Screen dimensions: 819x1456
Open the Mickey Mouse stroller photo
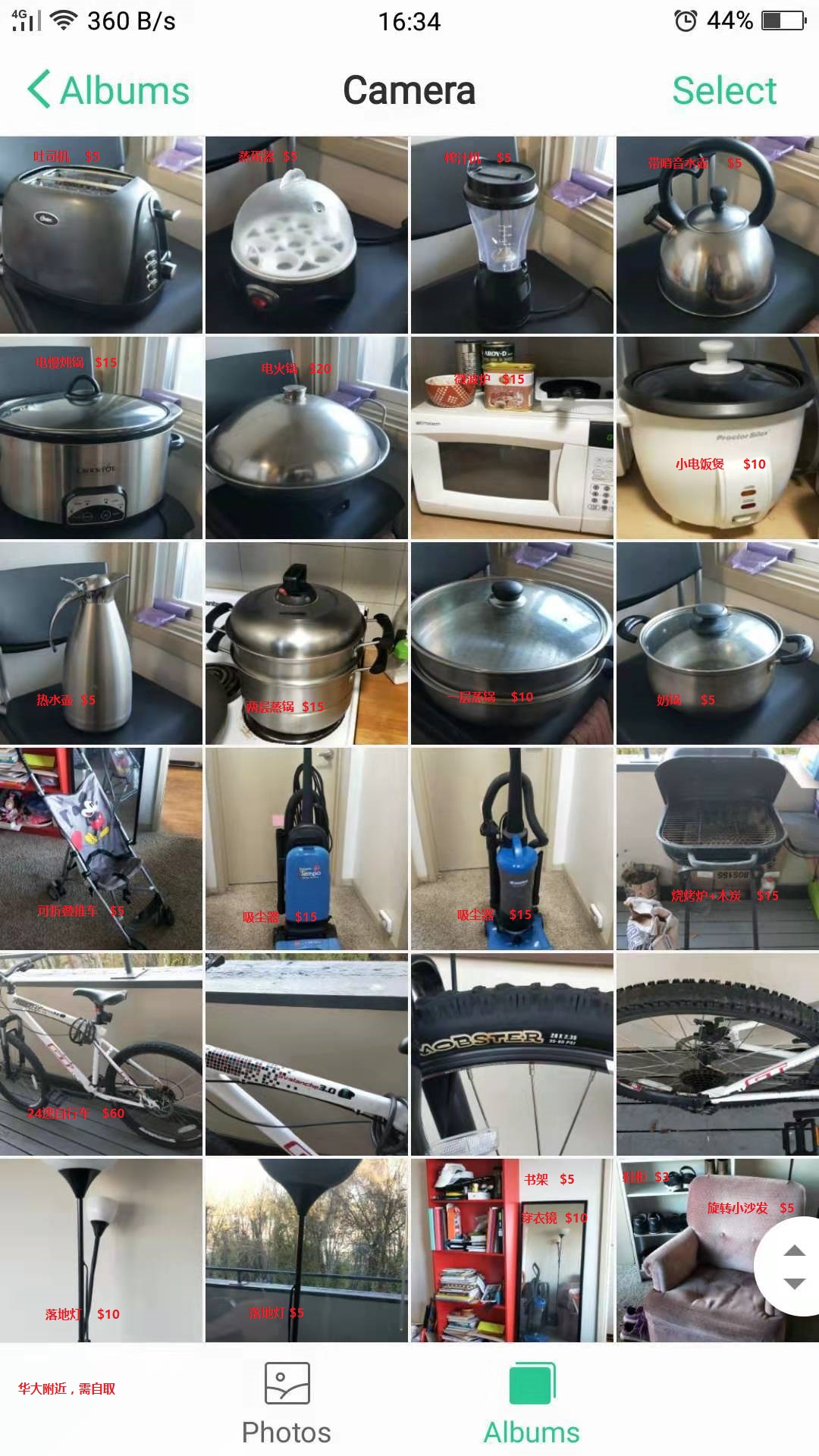click(101, 848)
